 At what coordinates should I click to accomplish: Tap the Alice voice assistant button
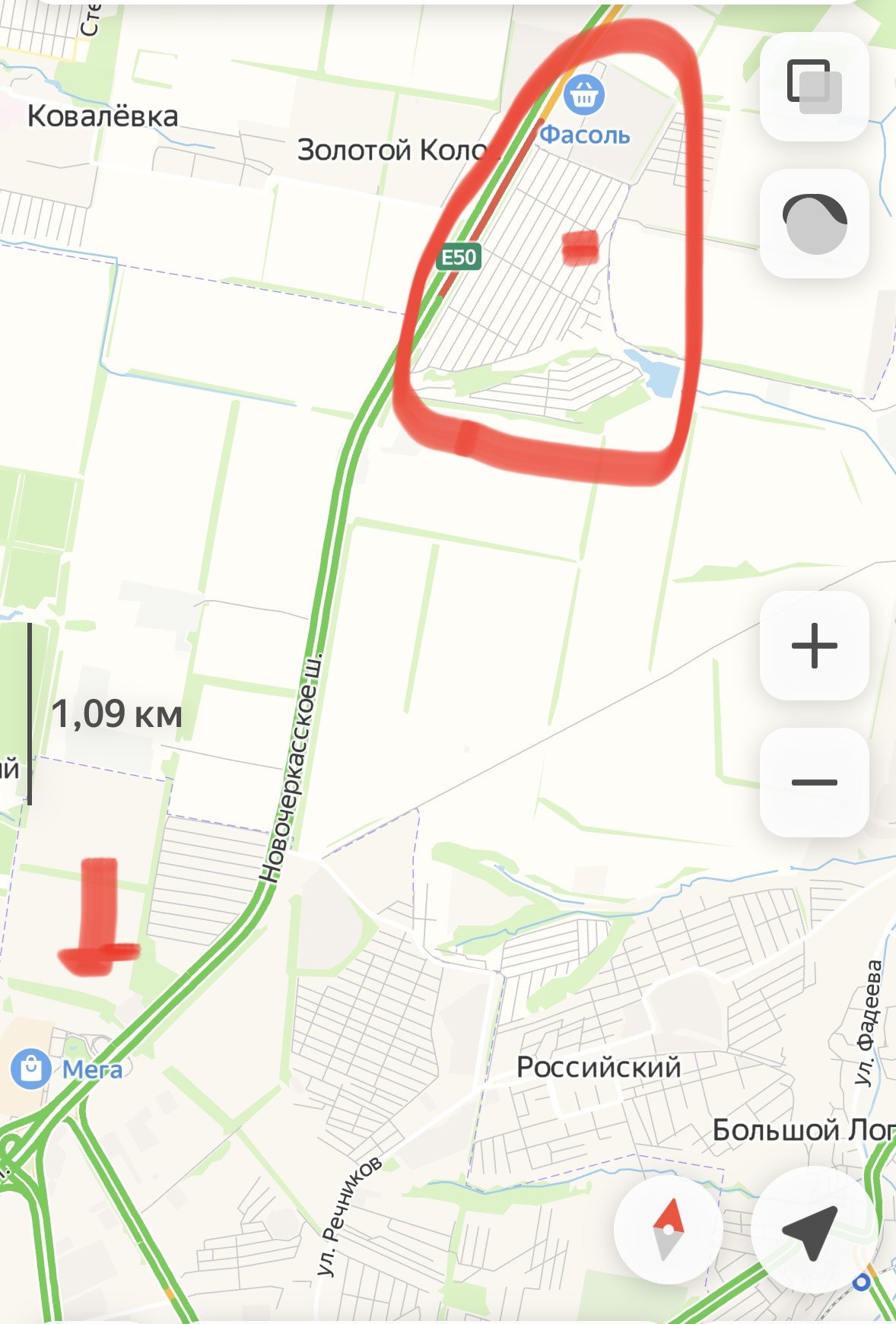pos(814,224)
